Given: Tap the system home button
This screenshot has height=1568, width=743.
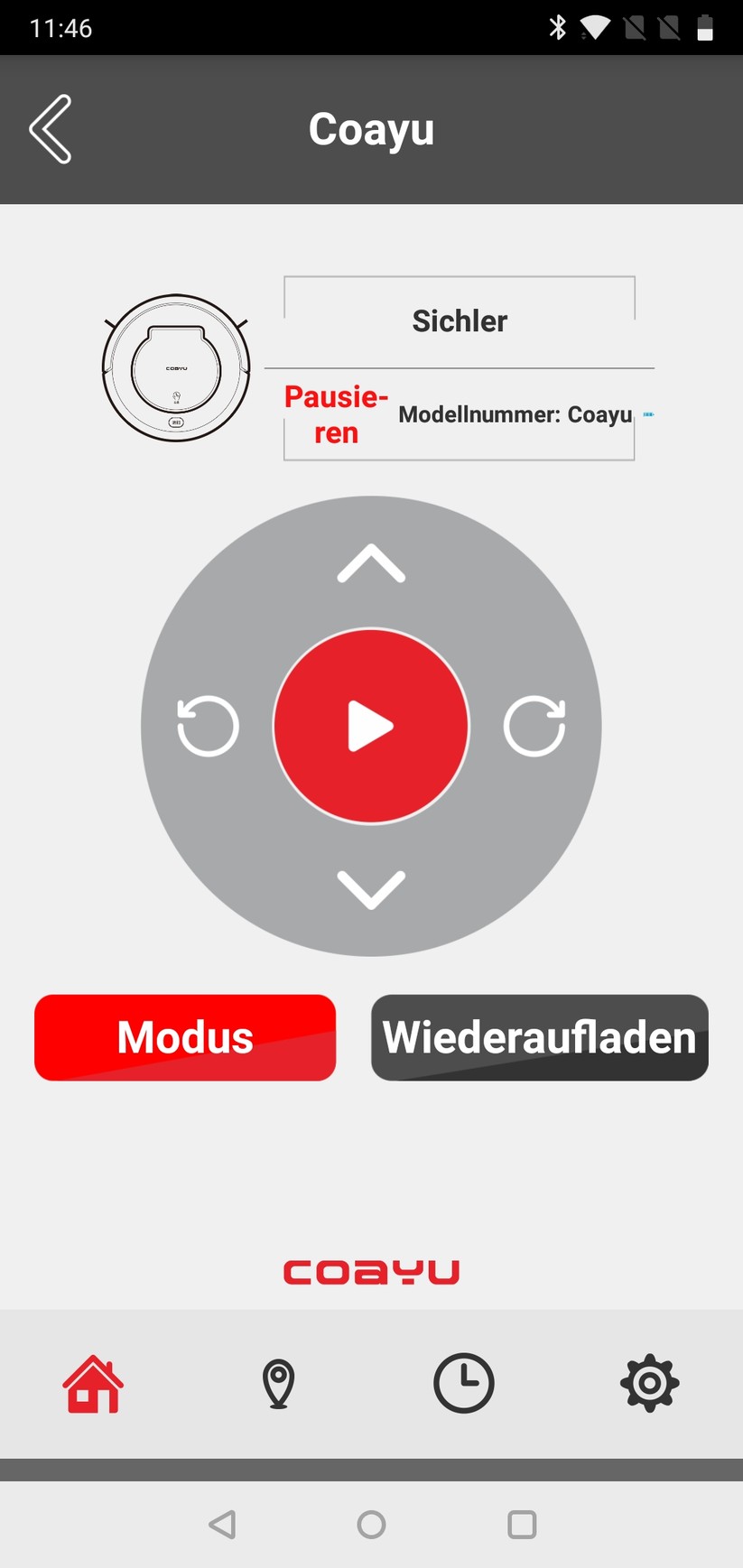Looking at the screenshot, I should point(371,1525).
